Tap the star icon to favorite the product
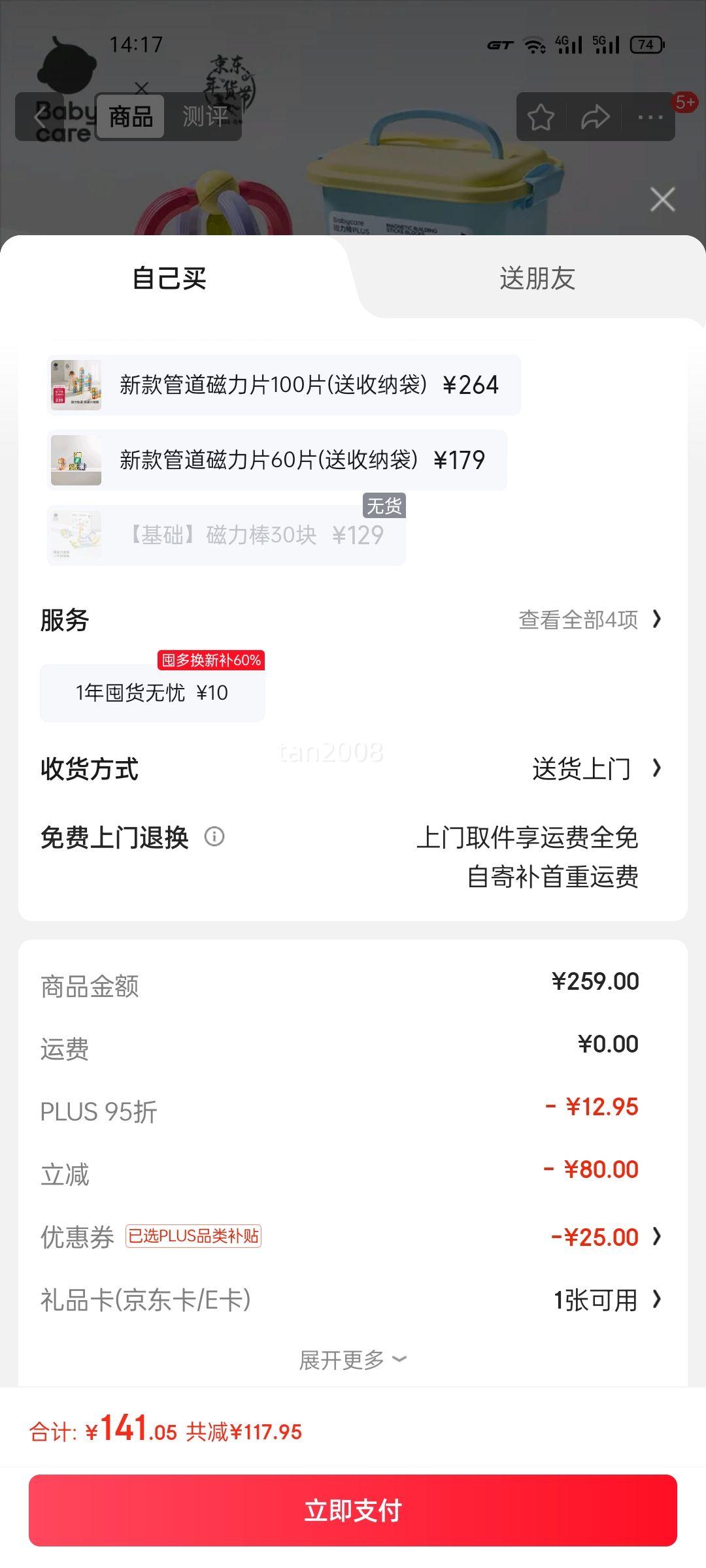 540,118
